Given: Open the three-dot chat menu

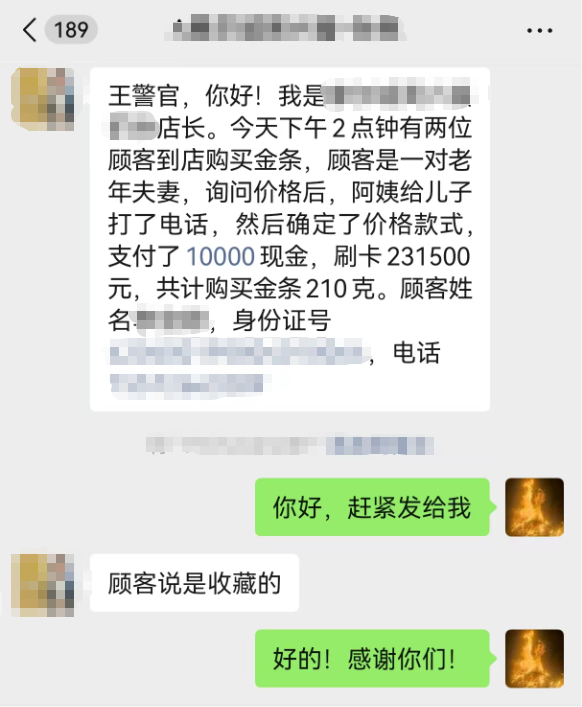Looking at the screenshot, I should (x=540, y=31).
